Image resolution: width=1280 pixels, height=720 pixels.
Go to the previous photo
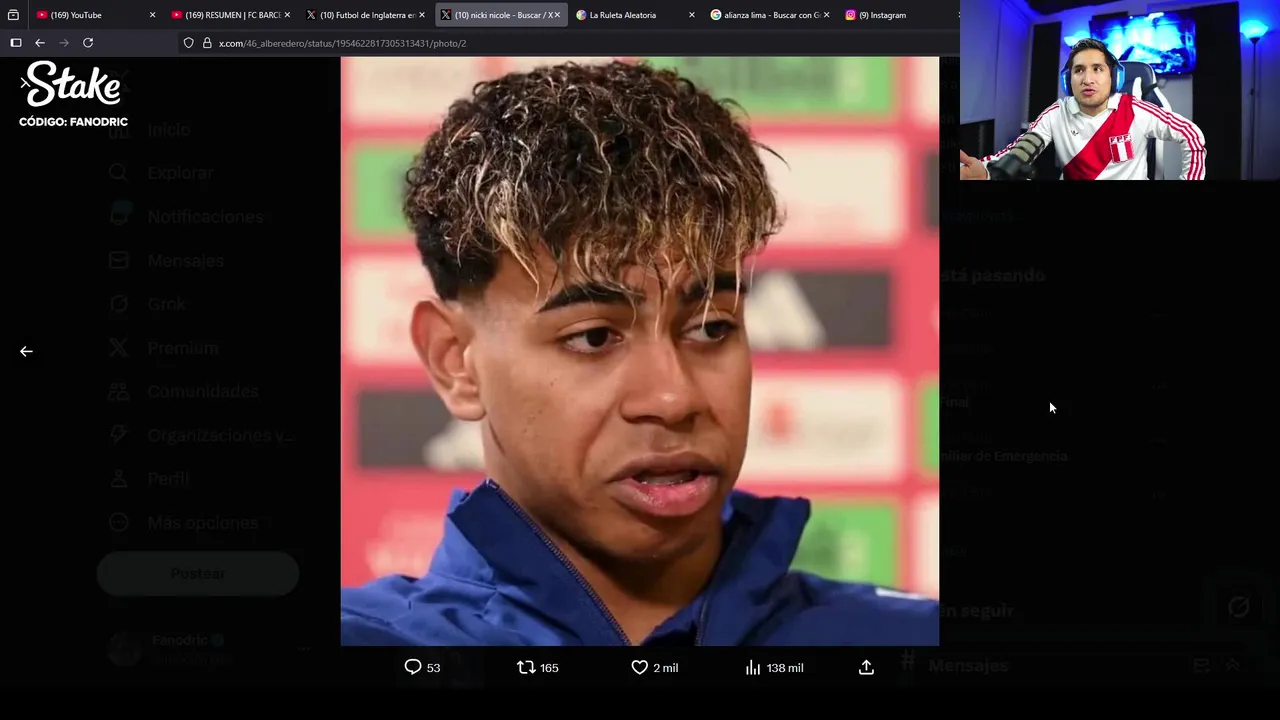point(26,351)
